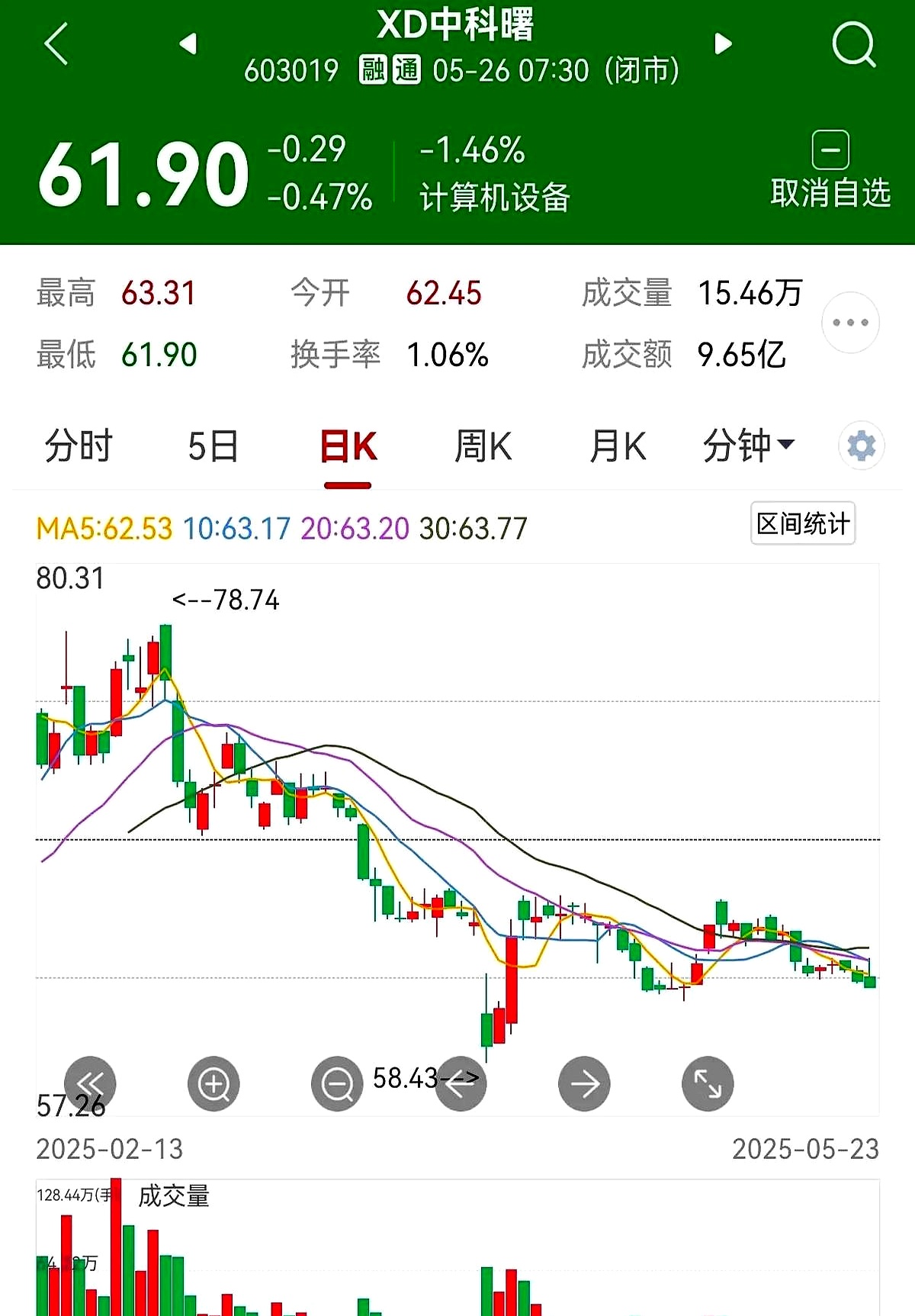Jump to earliest data with double-arrow button
This screenshot has height=1316, width=915.
click(90, 1083)
